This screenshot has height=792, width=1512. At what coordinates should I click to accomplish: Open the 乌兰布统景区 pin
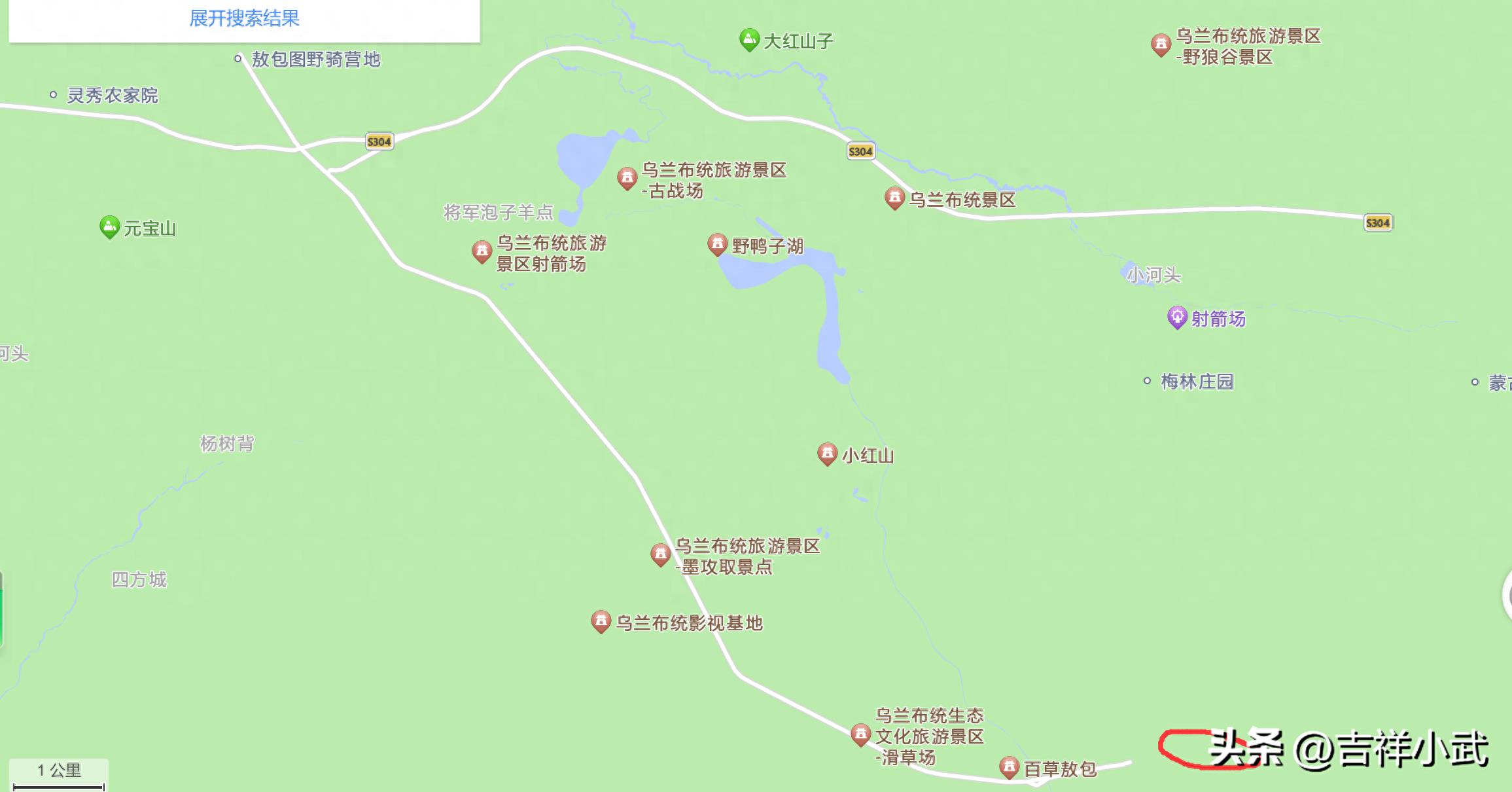point(894,198)
